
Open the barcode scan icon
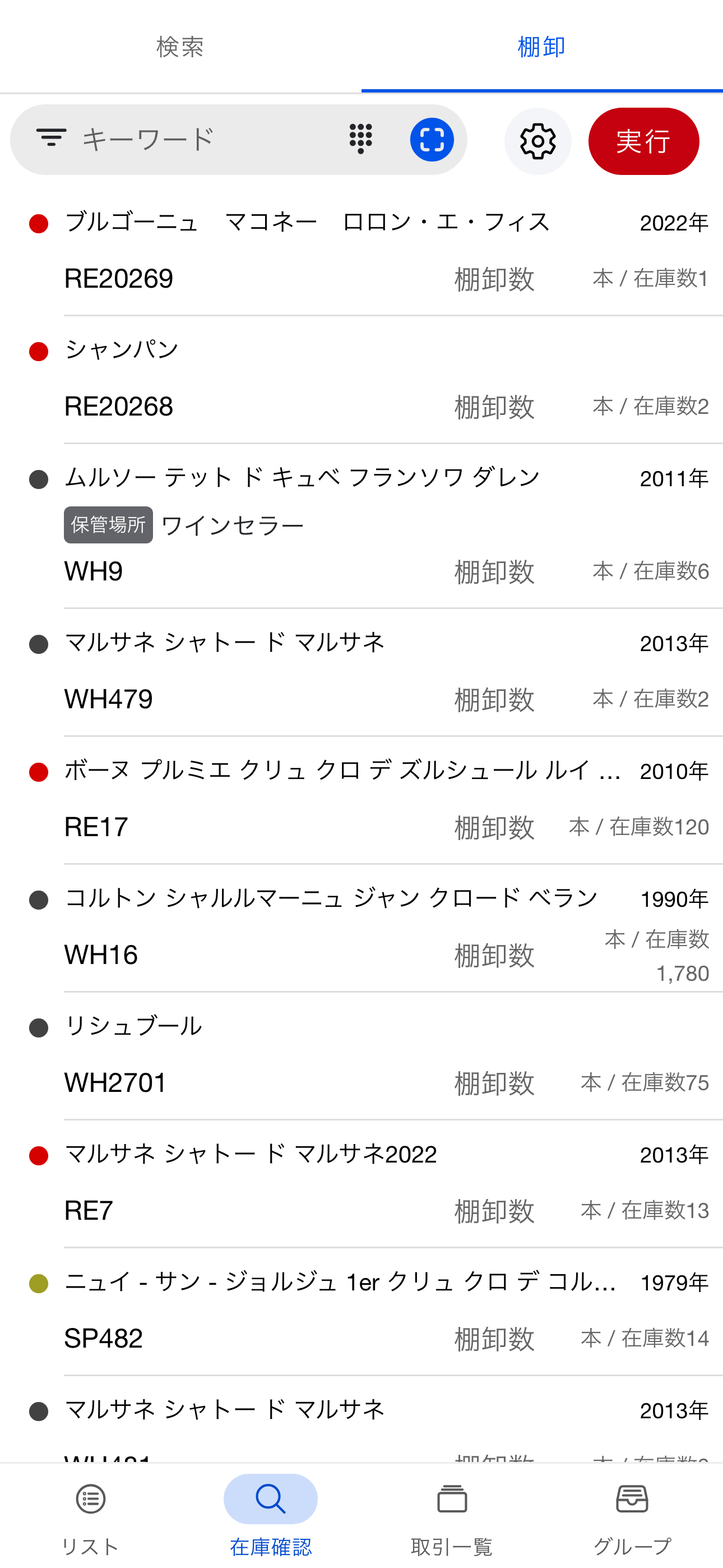432,139
